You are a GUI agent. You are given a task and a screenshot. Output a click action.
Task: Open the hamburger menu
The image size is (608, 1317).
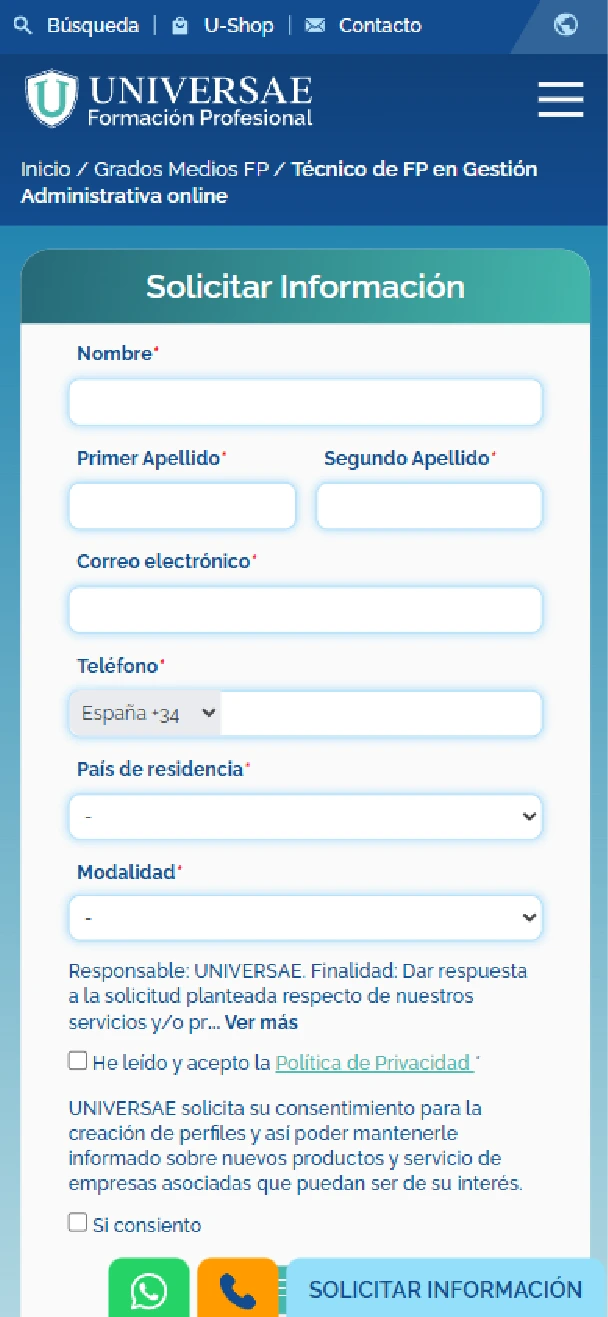pyautogui.click(x=560, y=99)
